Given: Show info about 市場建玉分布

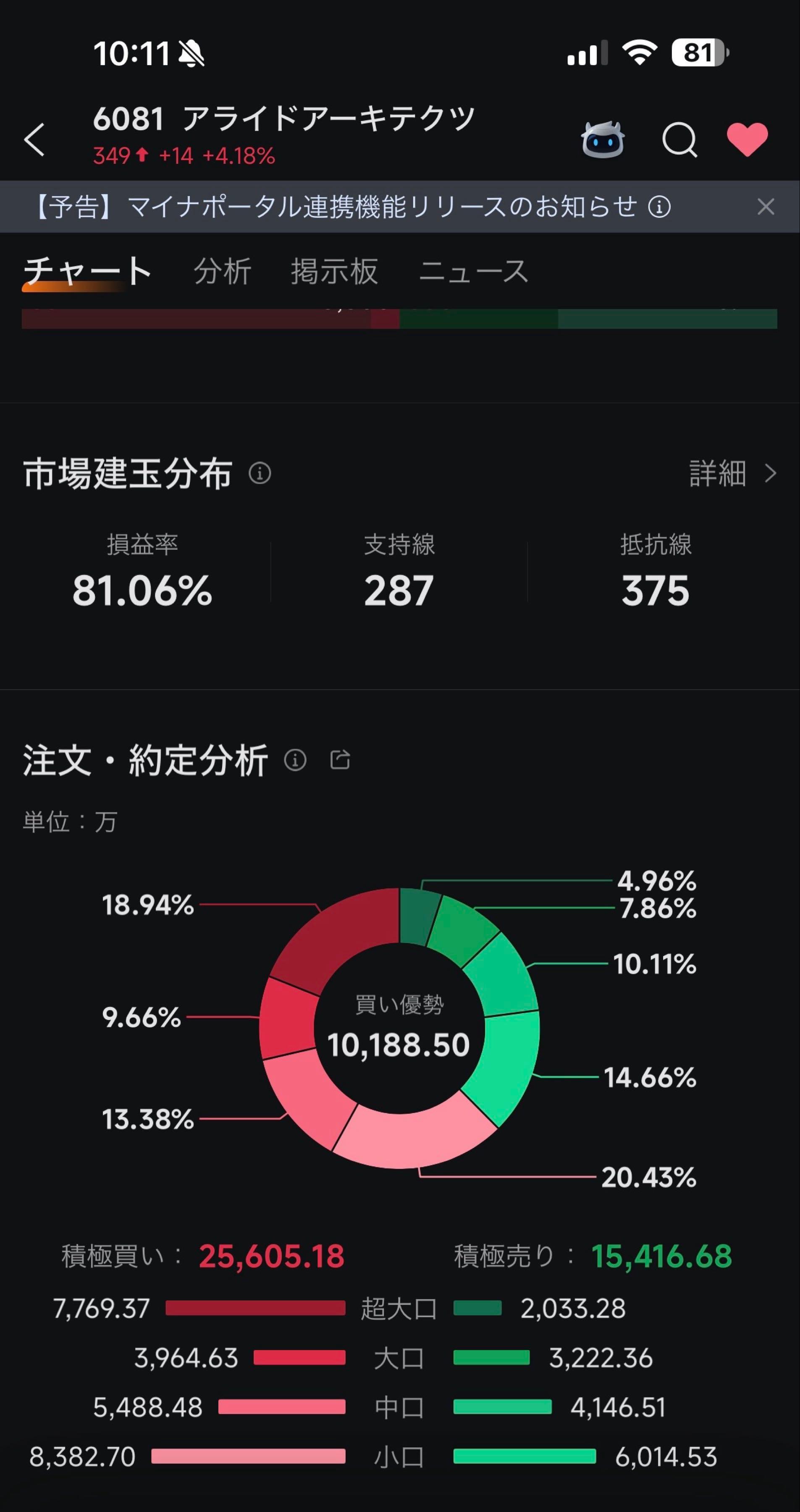Looking at the screenshot, I should (x=260, y=473).
